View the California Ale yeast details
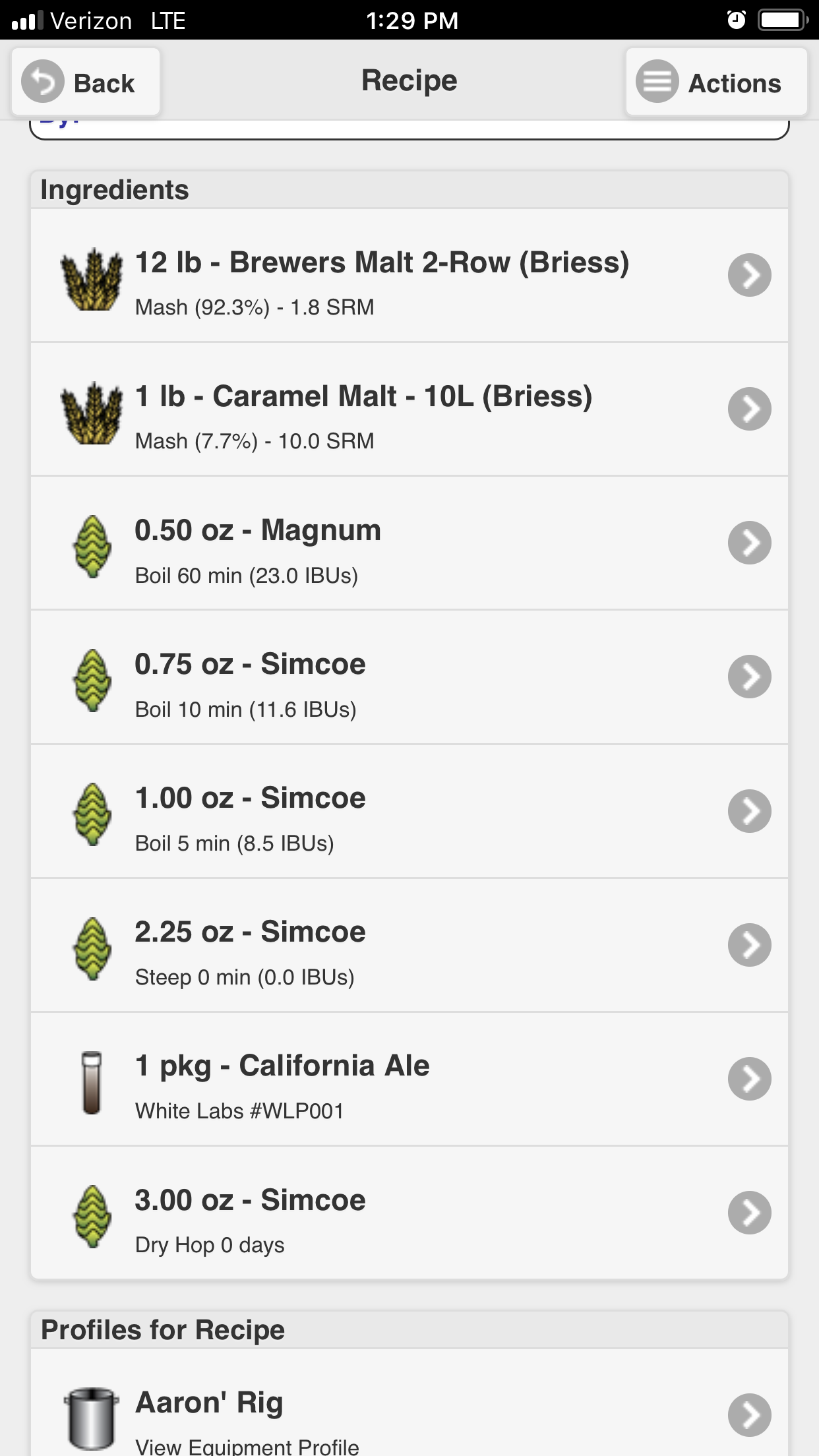Viewport: 819px width, 1456px height. [x=409, y=1079]
